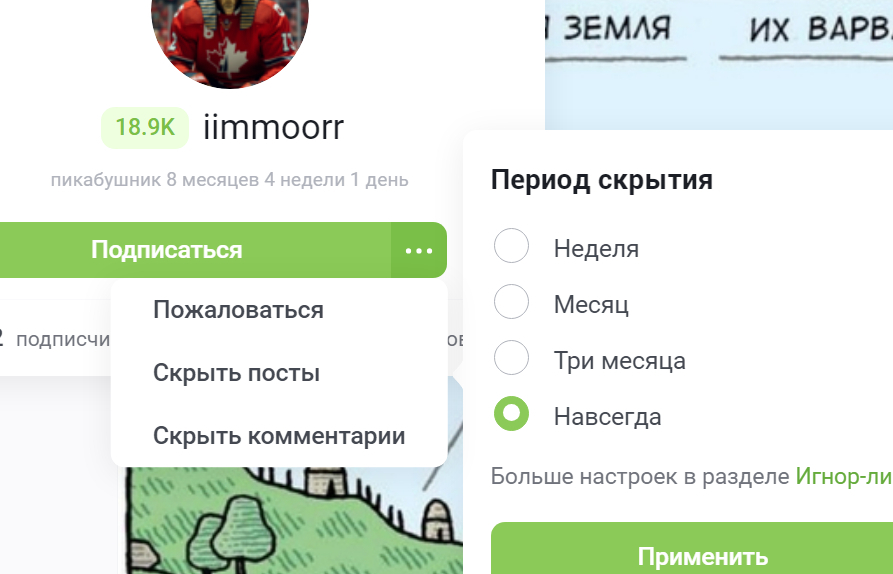
Task: Open the three-dot menu beside Подписаться
Action: tap(419, 250)
